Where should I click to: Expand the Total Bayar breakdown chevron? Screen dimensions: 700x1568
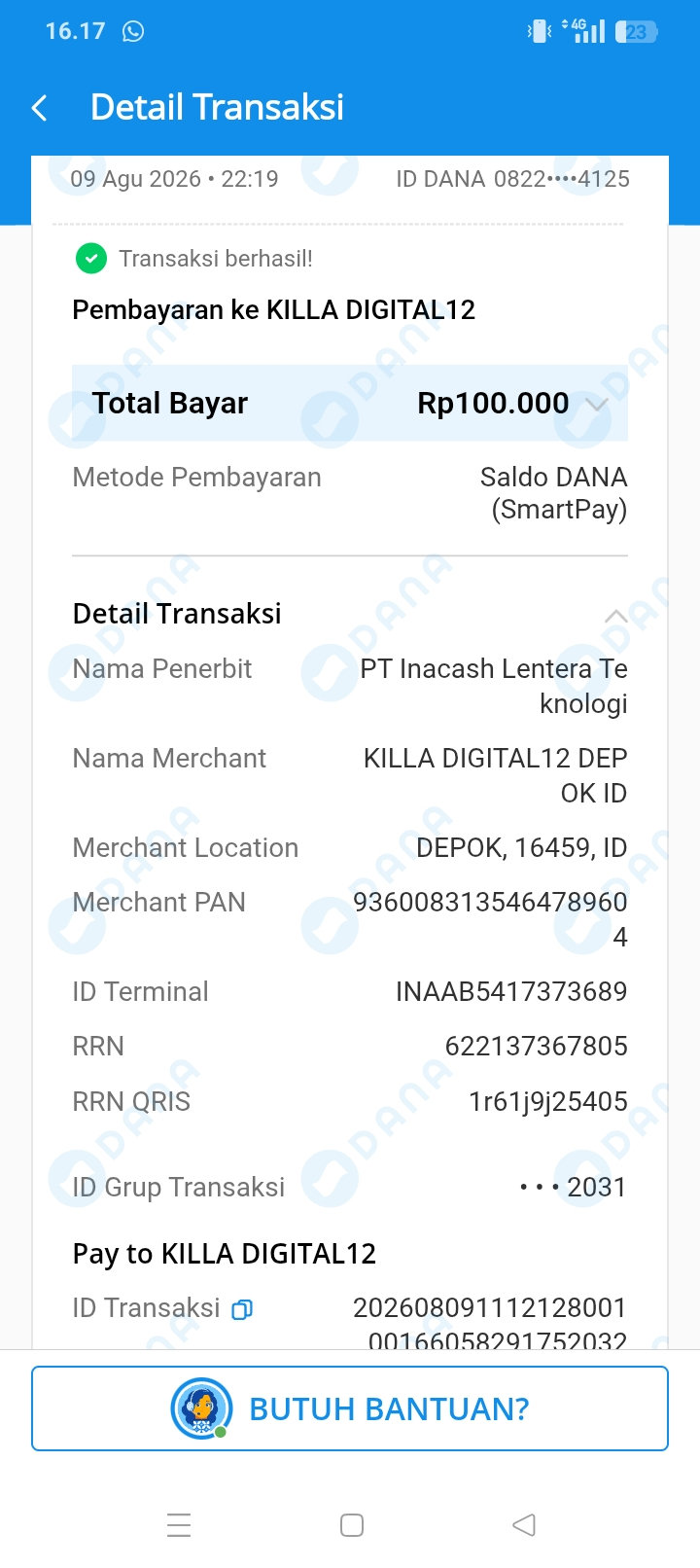(596, 404)
